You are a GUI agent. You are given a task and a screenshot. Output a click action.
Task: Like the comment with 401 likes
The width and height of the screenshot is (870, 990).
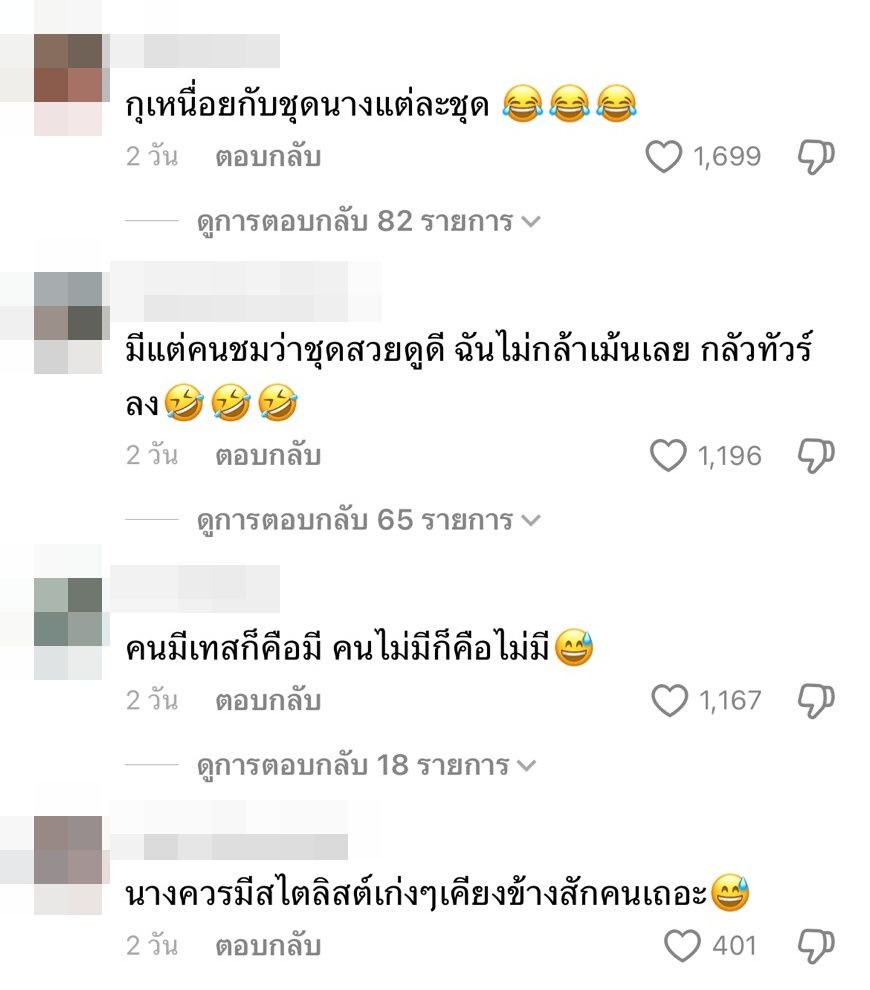(x=683, y=945)
